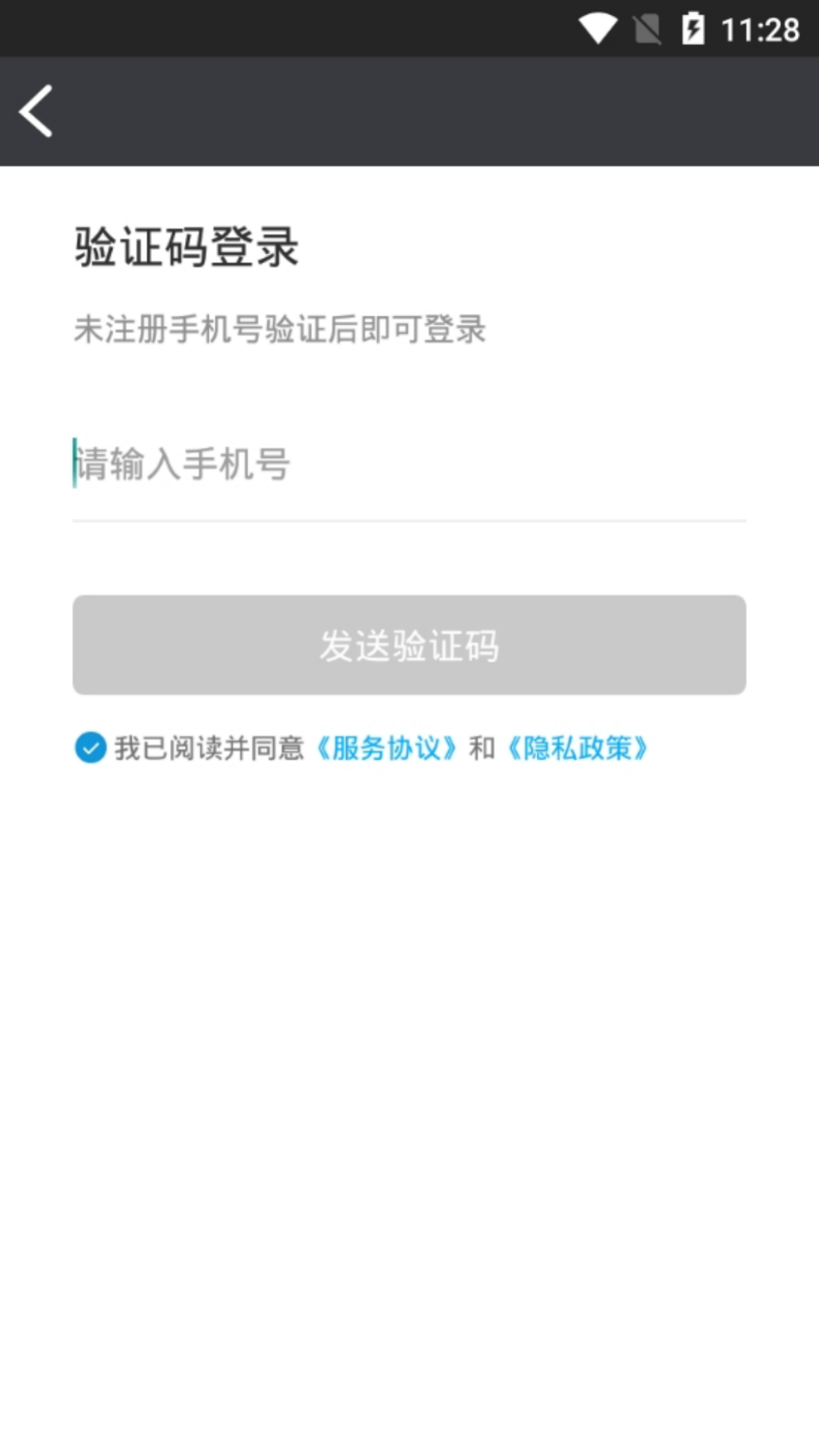Tap the grey send verification code button
Viewport: 819px width, 1456px height.
coord(409,645)
